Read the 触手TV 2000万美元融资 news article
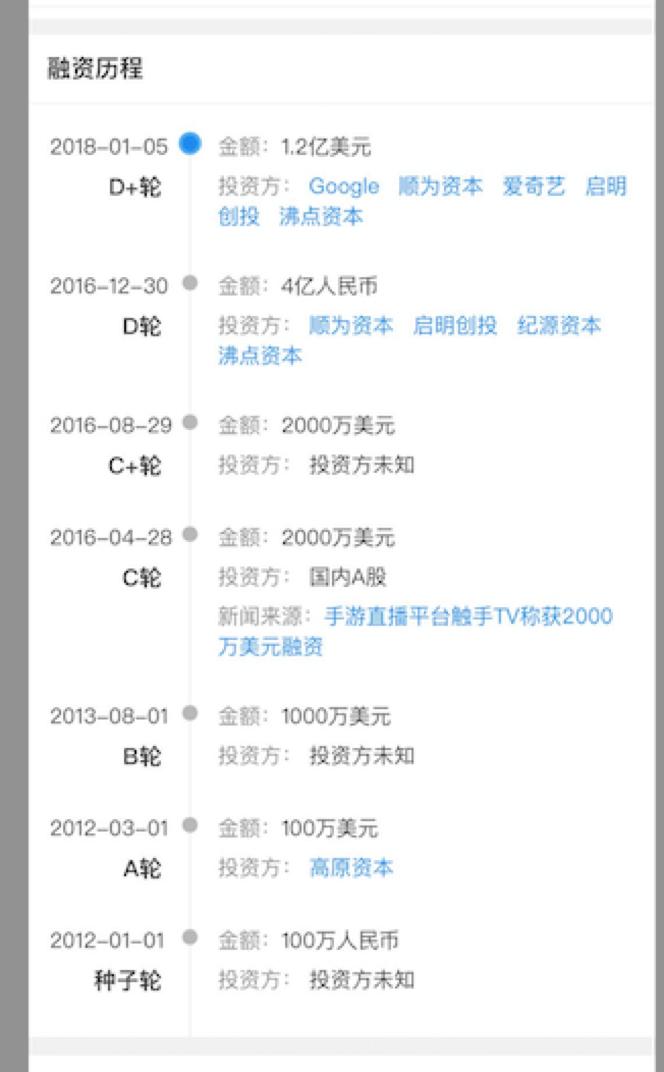Viewport: 664px width, 1072px height. point(468,616)
